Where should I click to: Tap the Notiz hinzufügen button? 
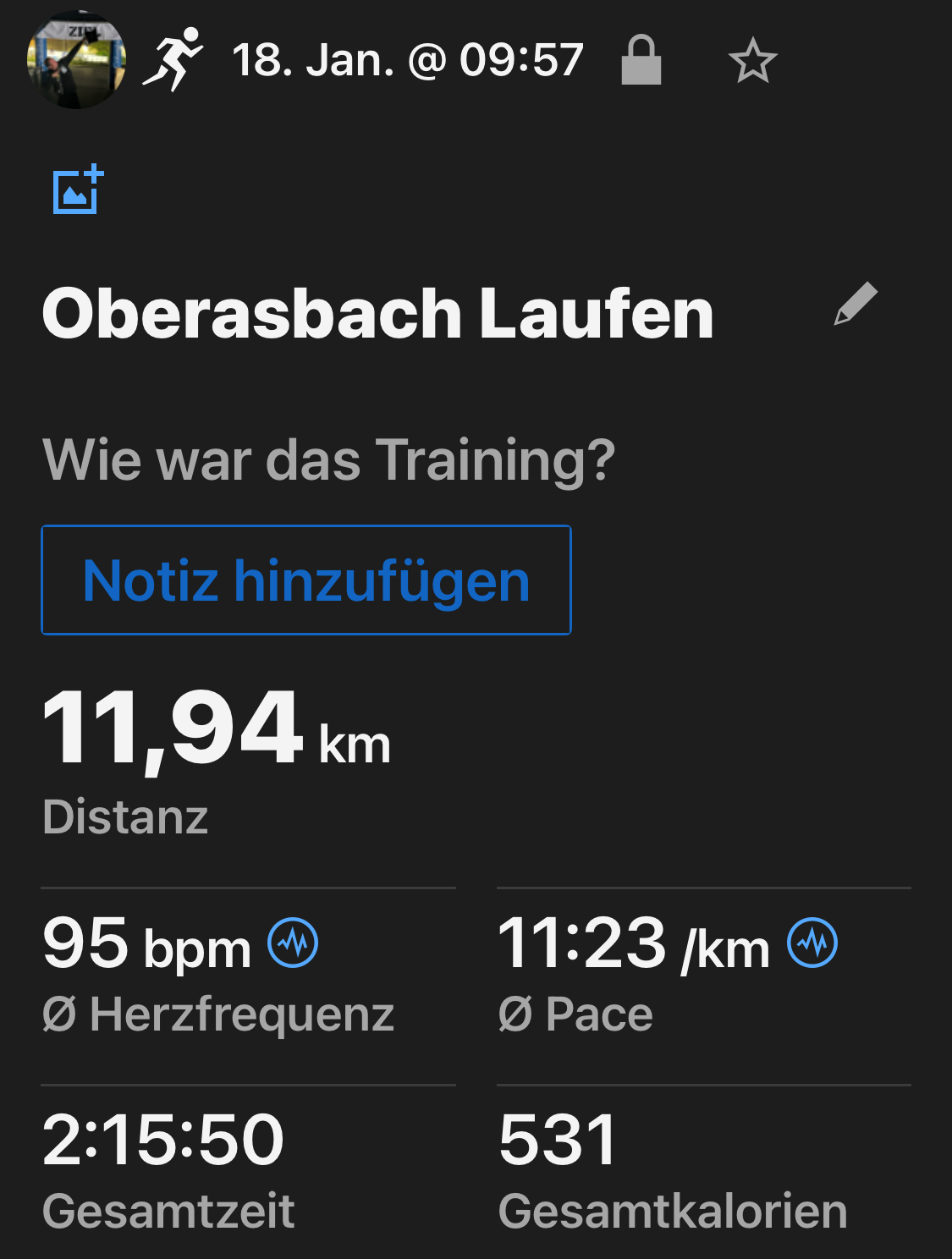click(x=306, y=580)
